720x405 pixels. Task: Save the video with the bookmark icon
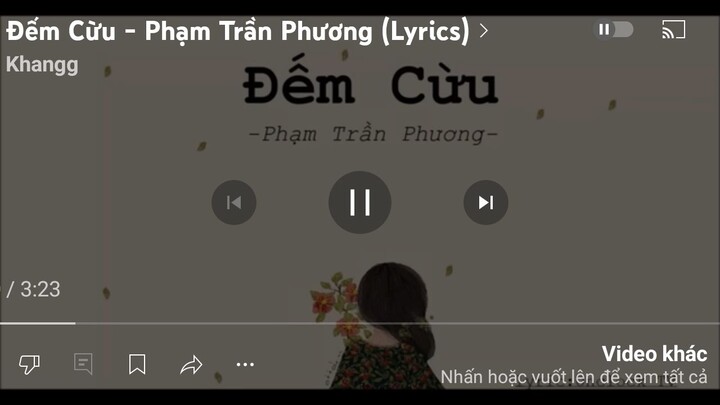tap(137, 364)
